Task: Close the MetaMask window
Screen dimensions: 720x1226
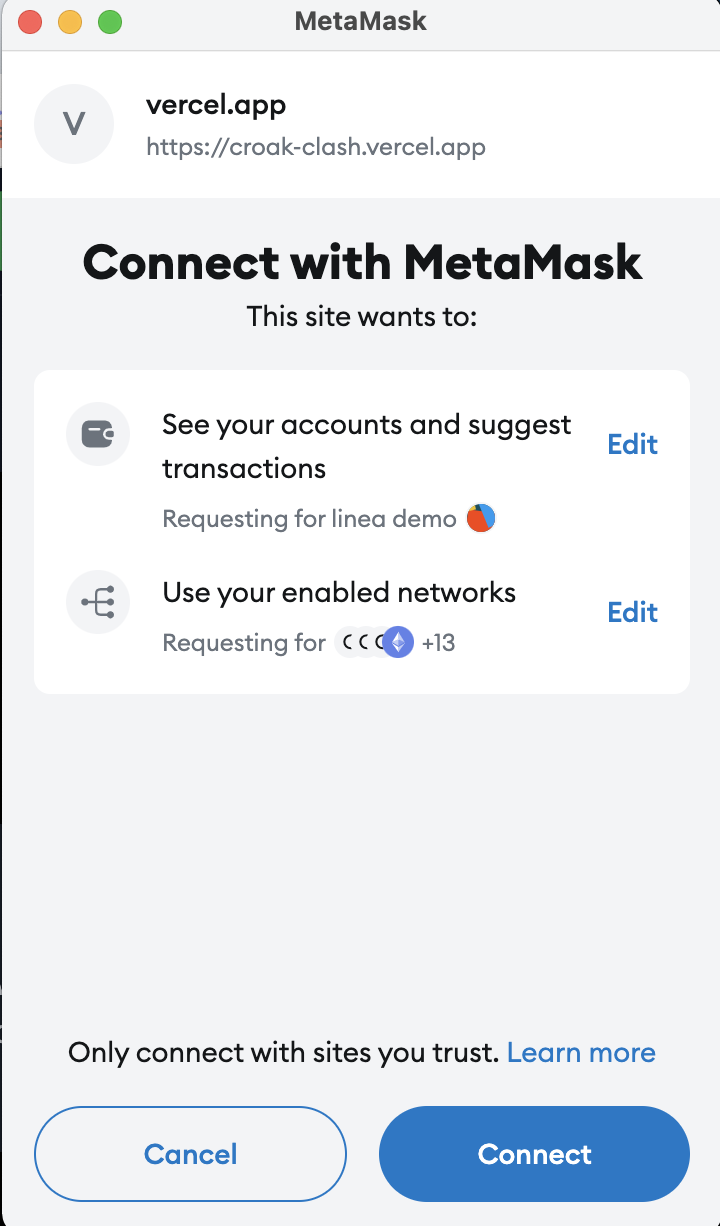Action: pos(31,22)
